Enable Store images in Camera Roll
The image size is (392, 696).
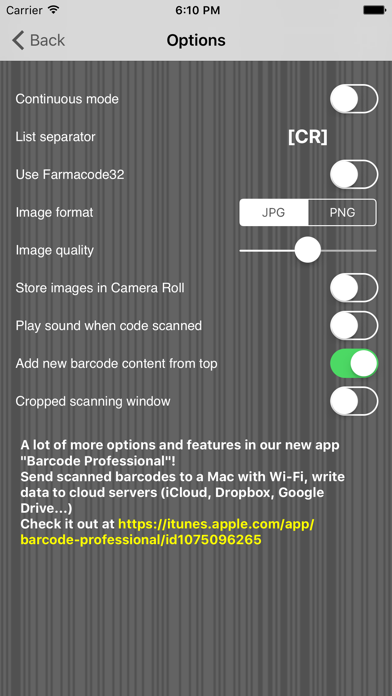point(354,288)
